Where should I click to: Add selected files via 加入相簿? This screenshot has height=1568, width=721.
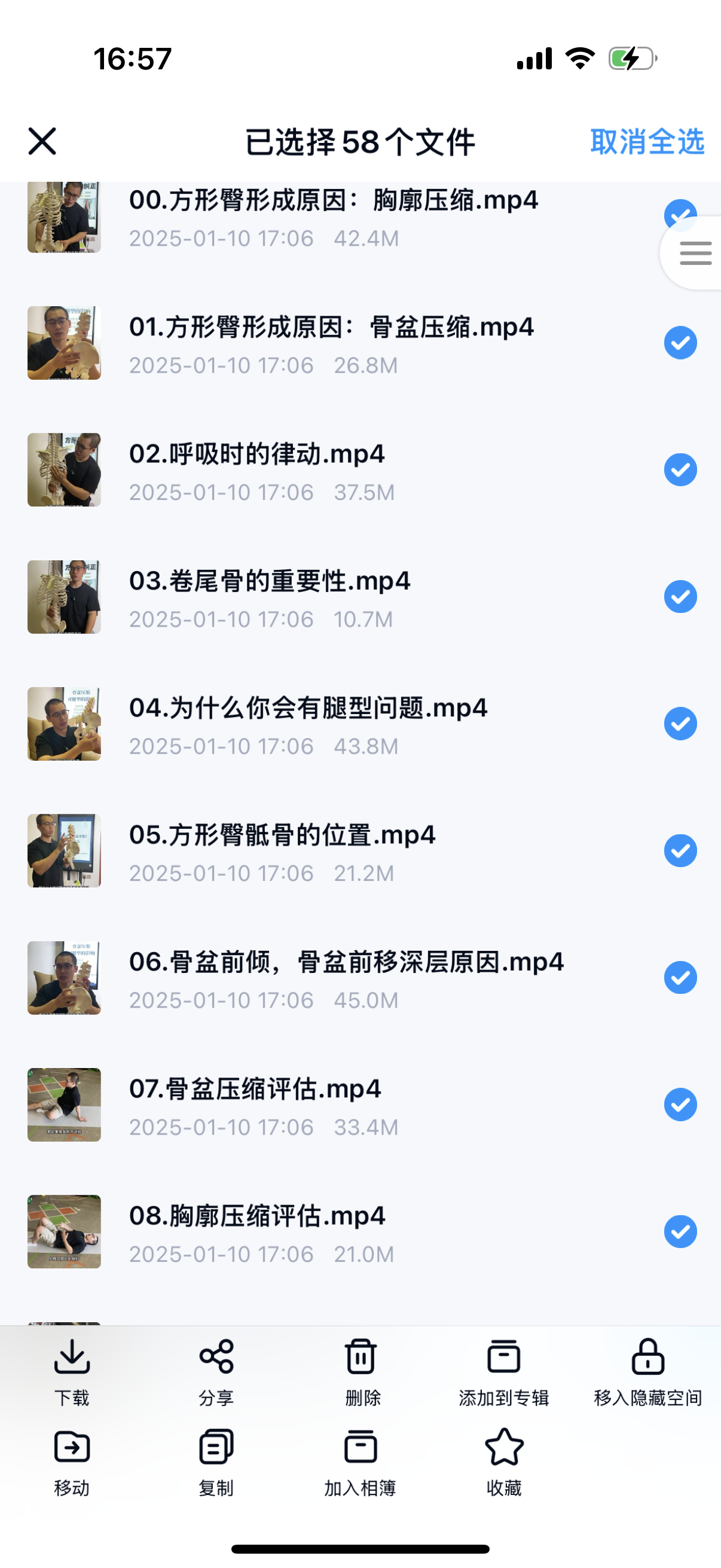[x=360, y=1462]
